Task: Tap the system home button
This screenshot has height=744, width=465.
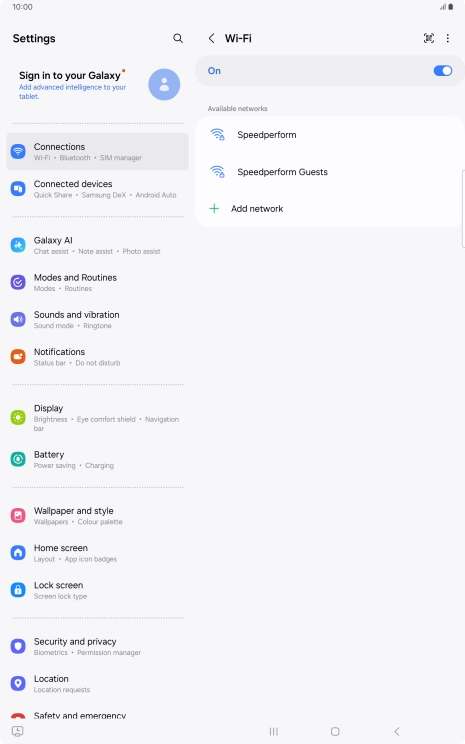Action: point(335,731)
